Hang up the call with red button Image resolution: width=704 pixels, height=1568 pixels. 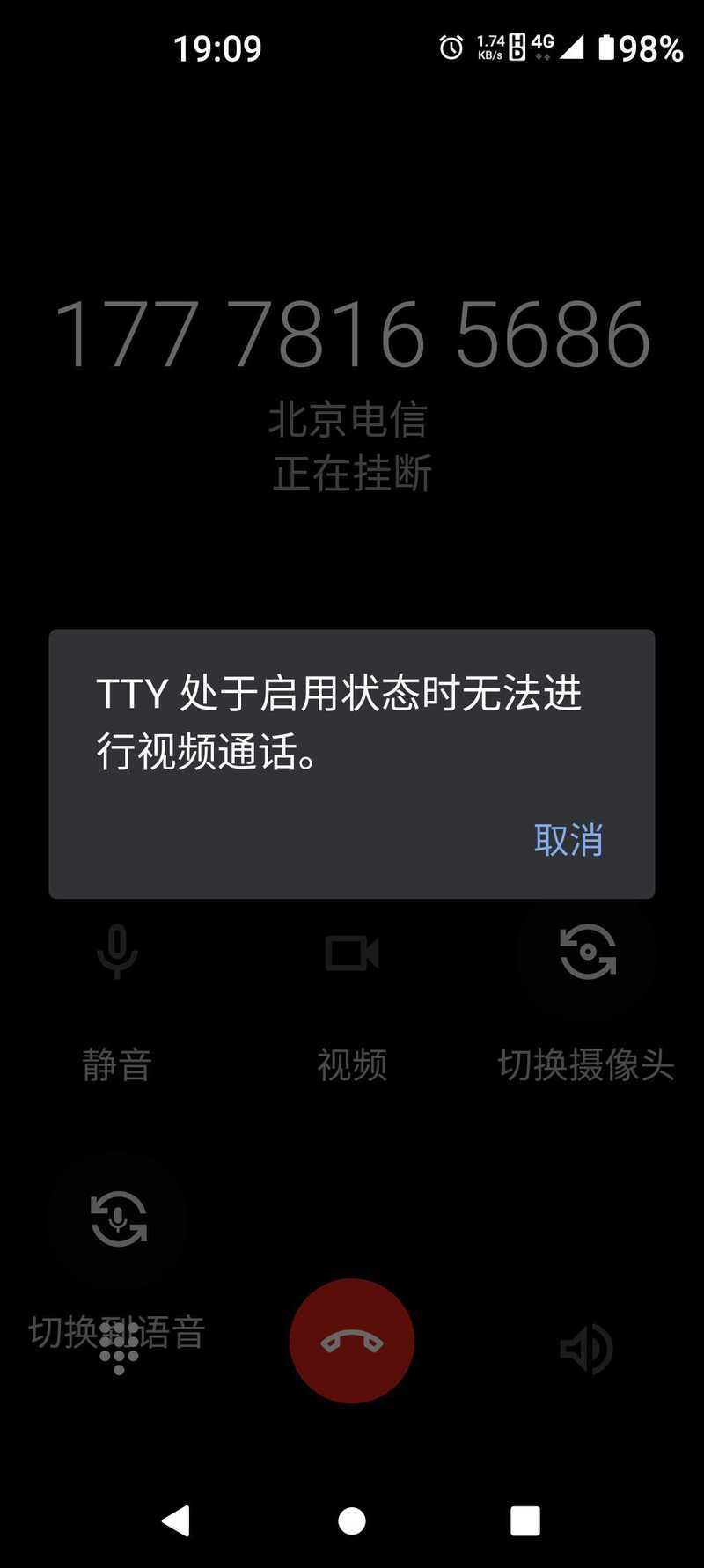pyautogui.click(x=352, y=1341)
